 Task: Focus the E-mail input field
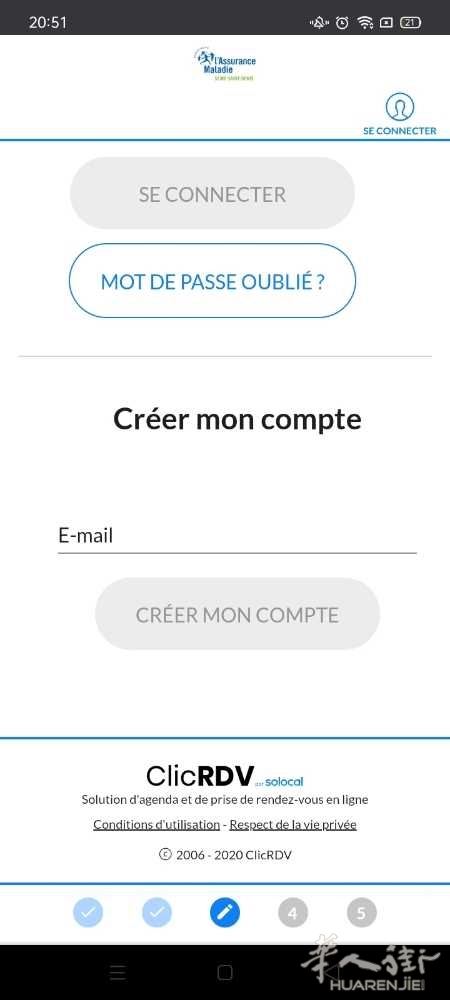237,536
